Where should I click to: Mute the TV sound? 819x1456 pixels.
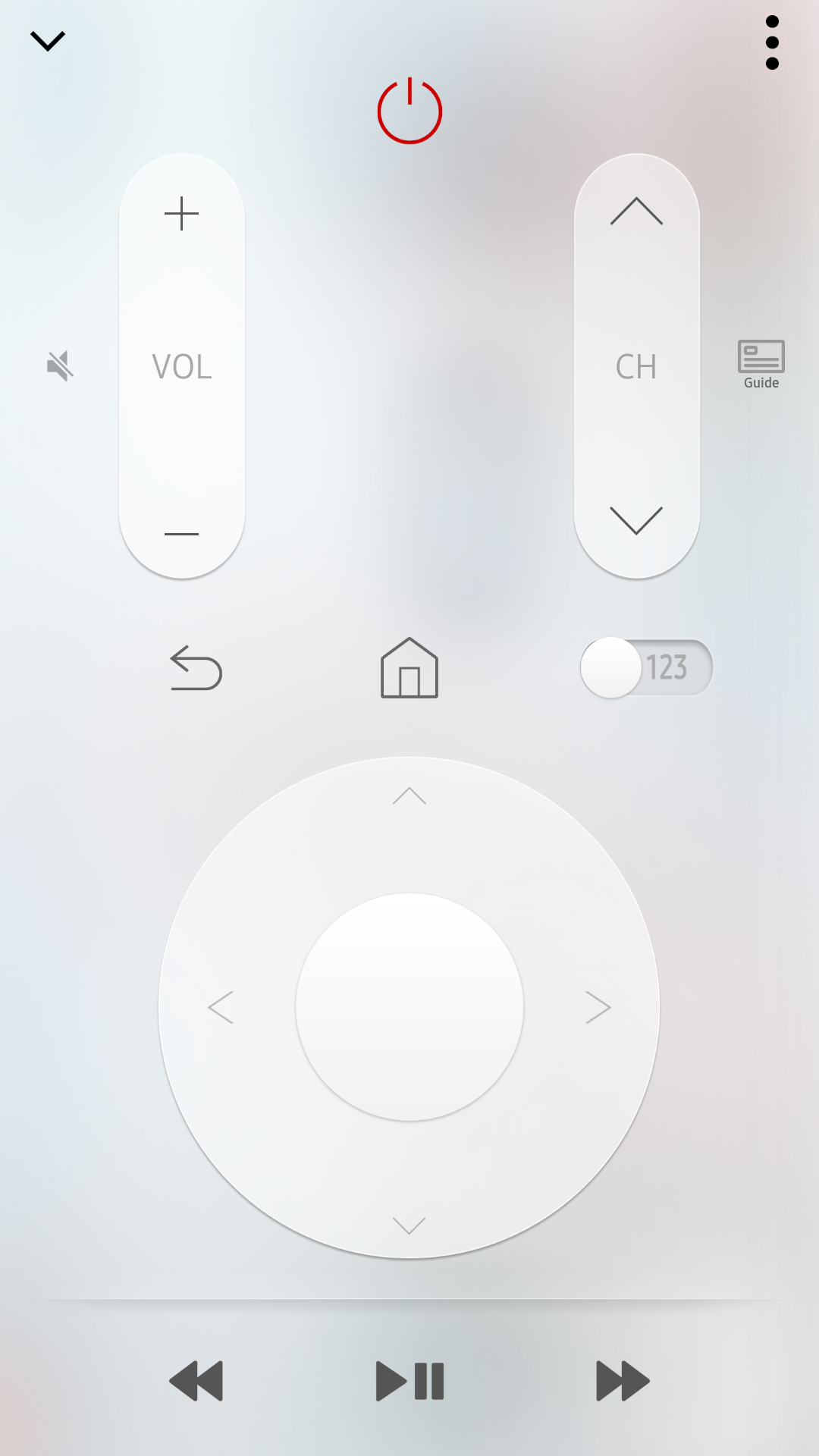tap(60, 366)
